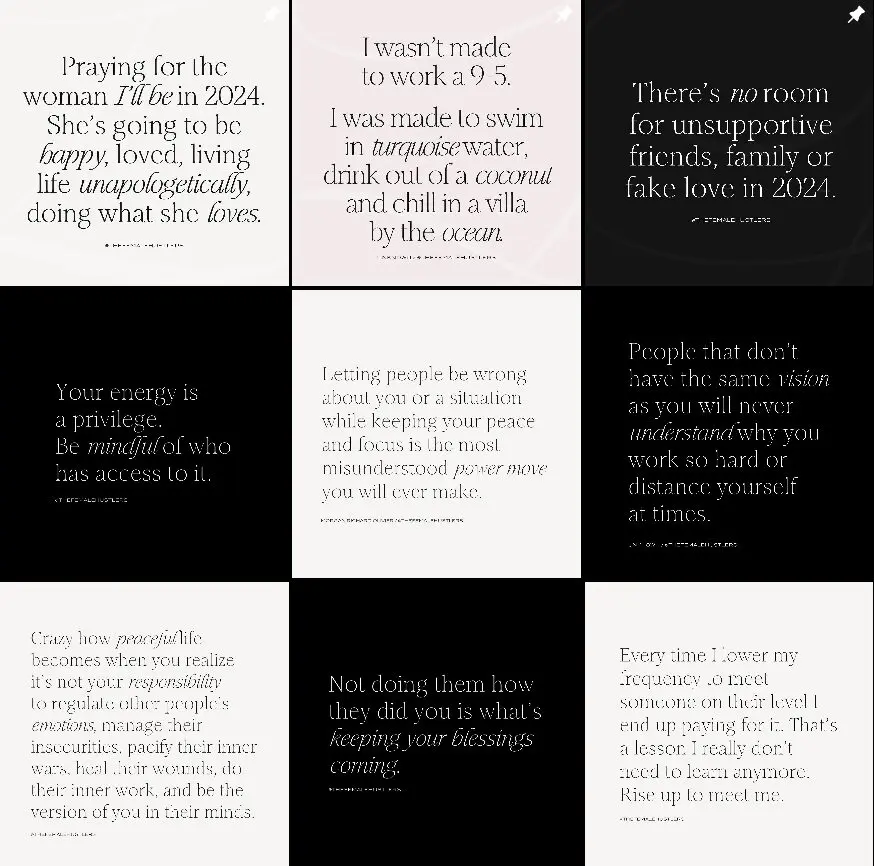Open the 'People that don't have the same vision' post
Image resolution: width=874 pixels, height=866 pixels.
pos(729,432)
